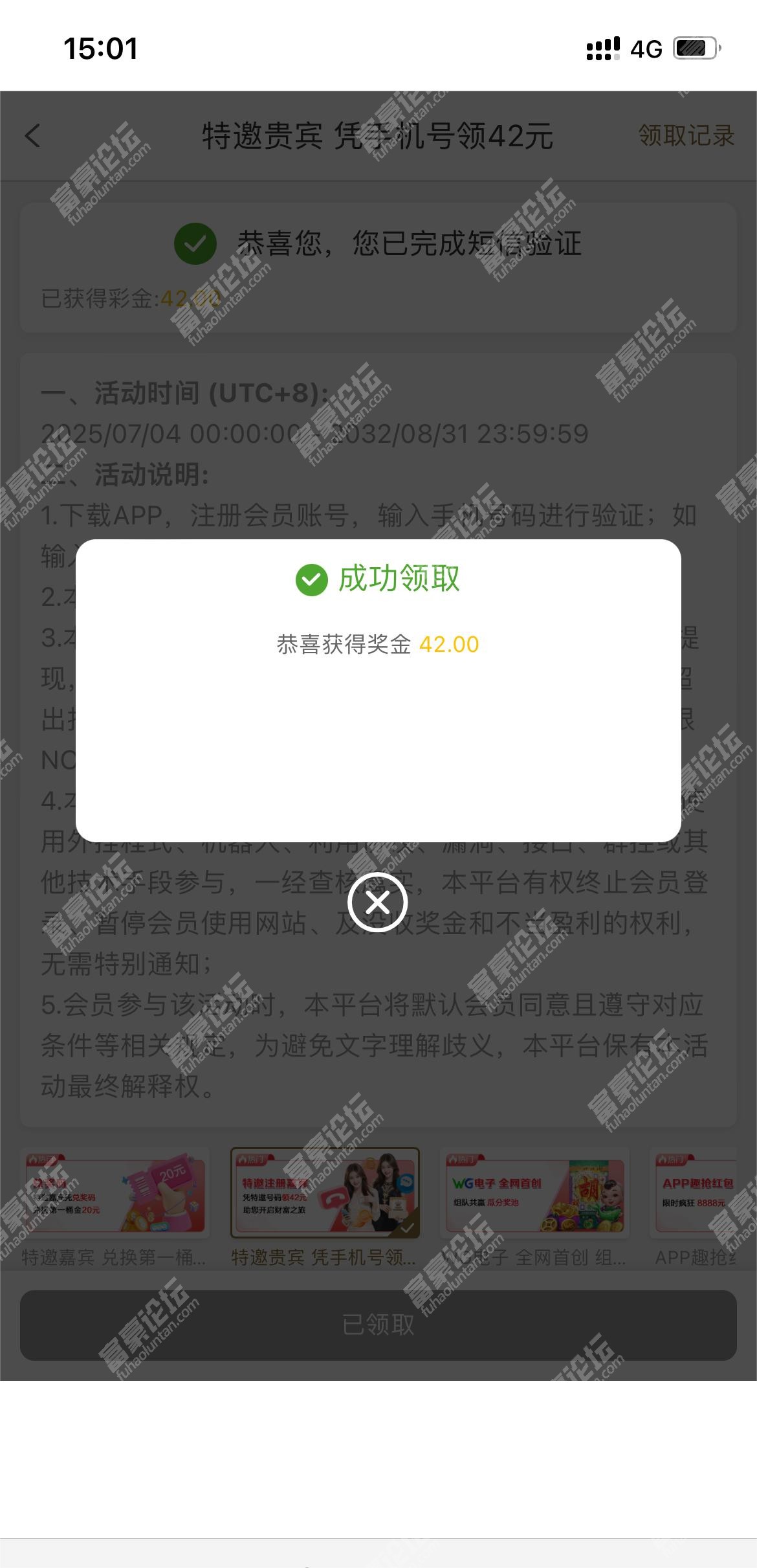Go back with the top-left arrow
This screenshot has width=757, height=1568.
pos(33,136)
